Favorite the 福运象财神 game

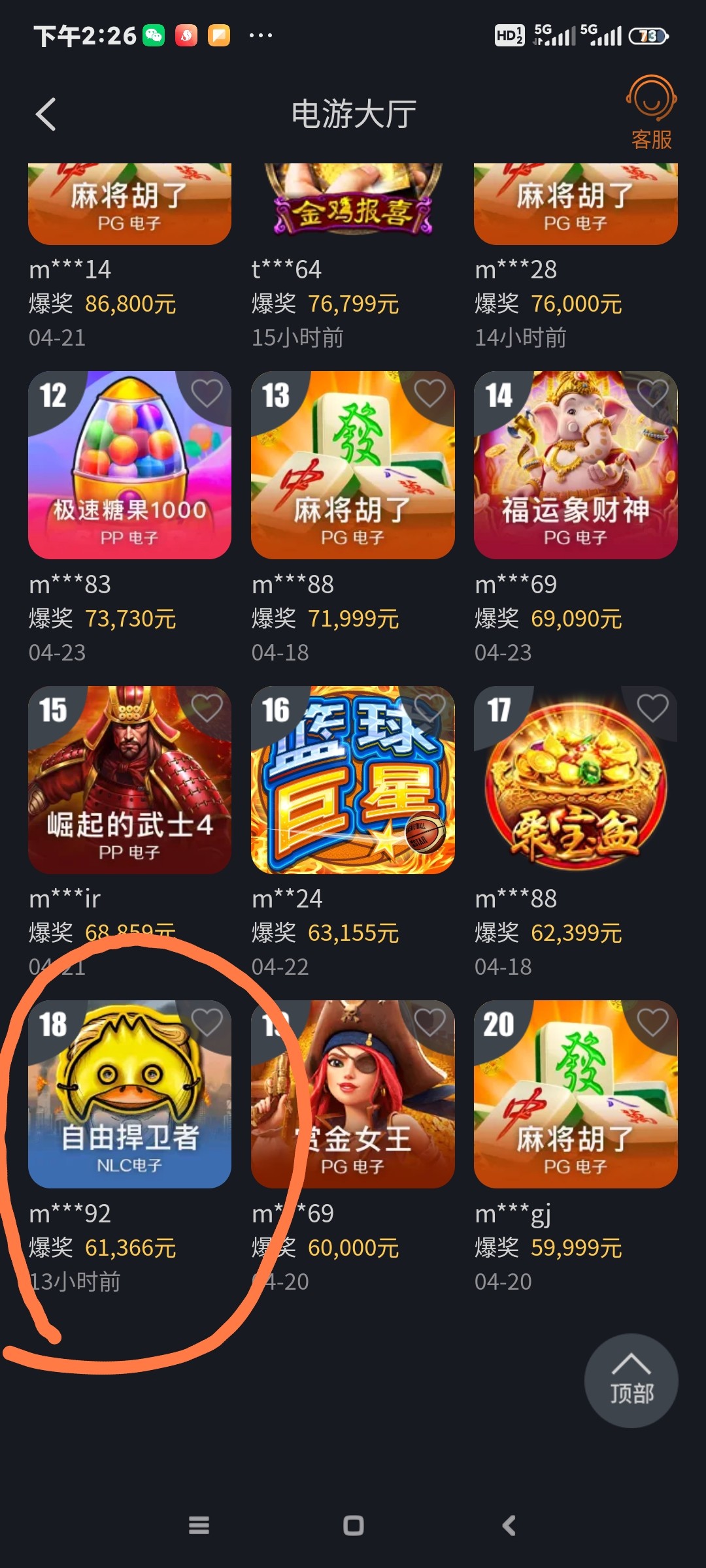click(x=652, y=393)
